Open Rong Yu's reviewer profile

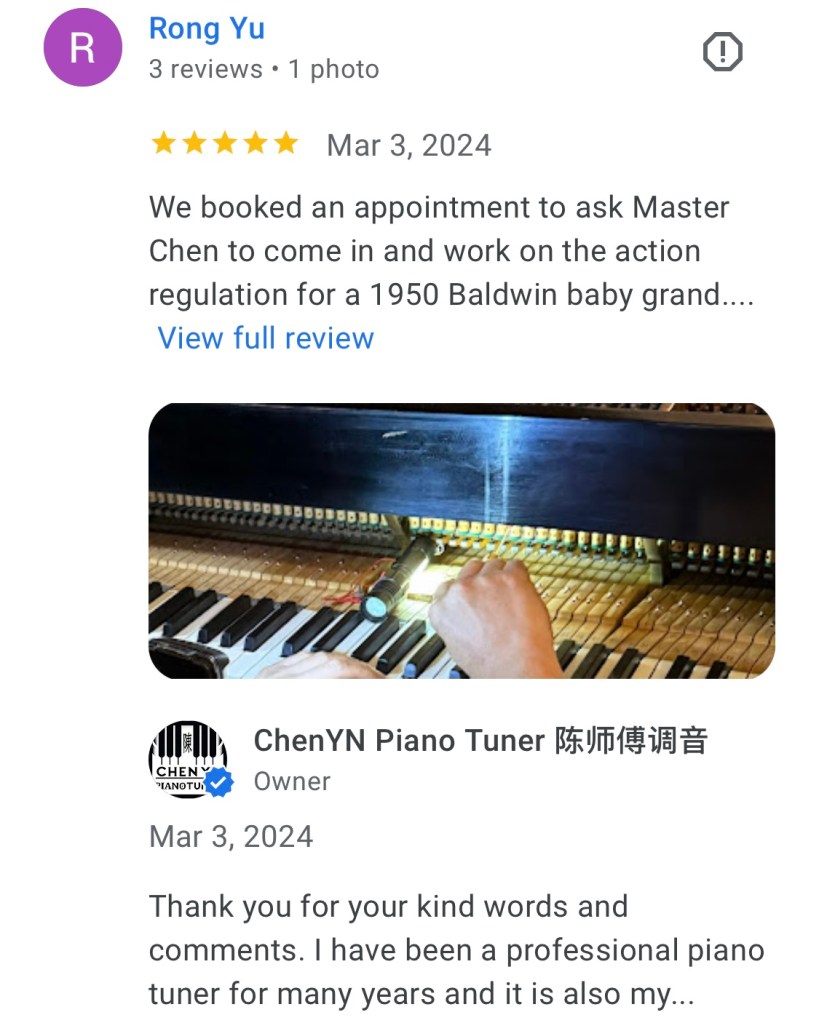(207, 29)
